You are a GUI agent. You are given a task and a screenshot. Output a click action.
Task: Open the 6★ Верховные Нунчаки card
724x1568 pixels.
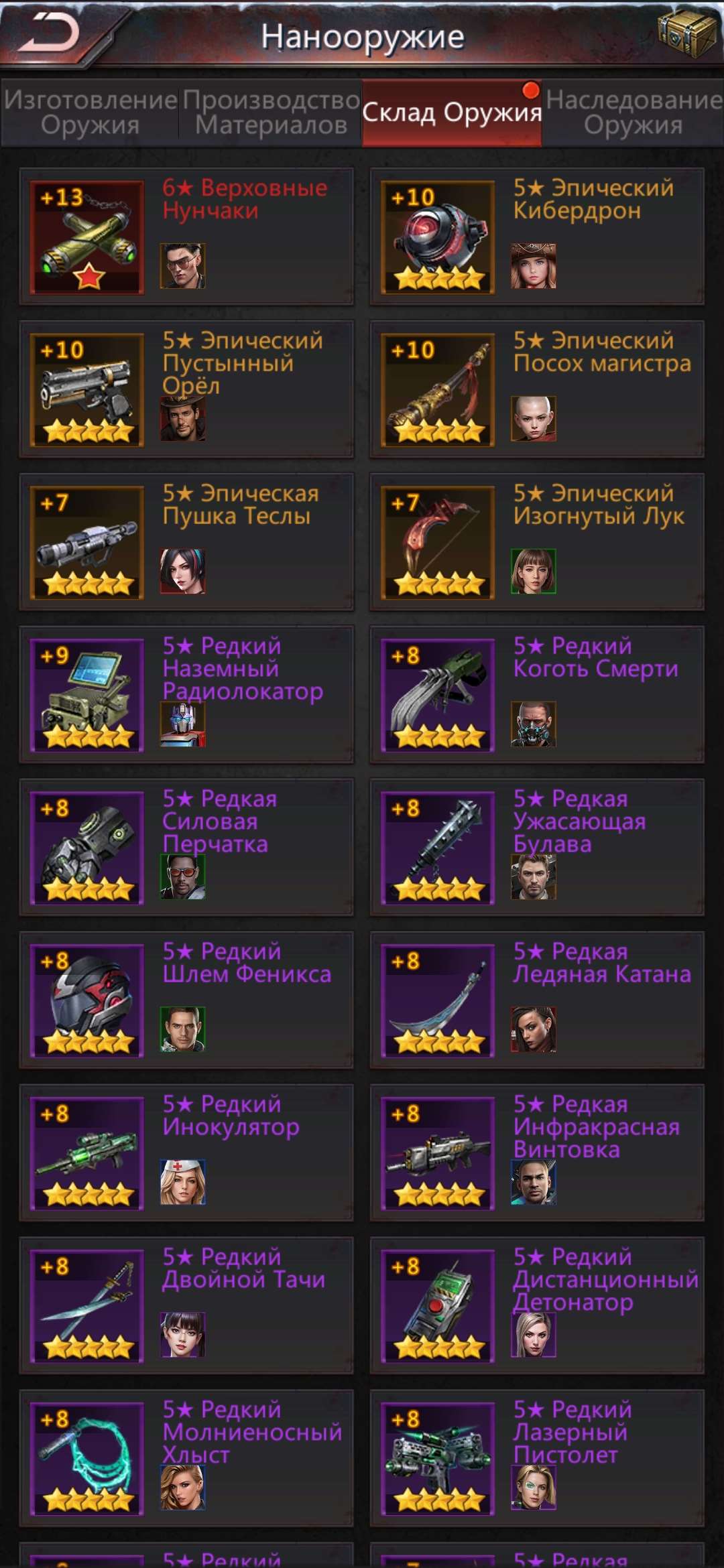point(186,237)
